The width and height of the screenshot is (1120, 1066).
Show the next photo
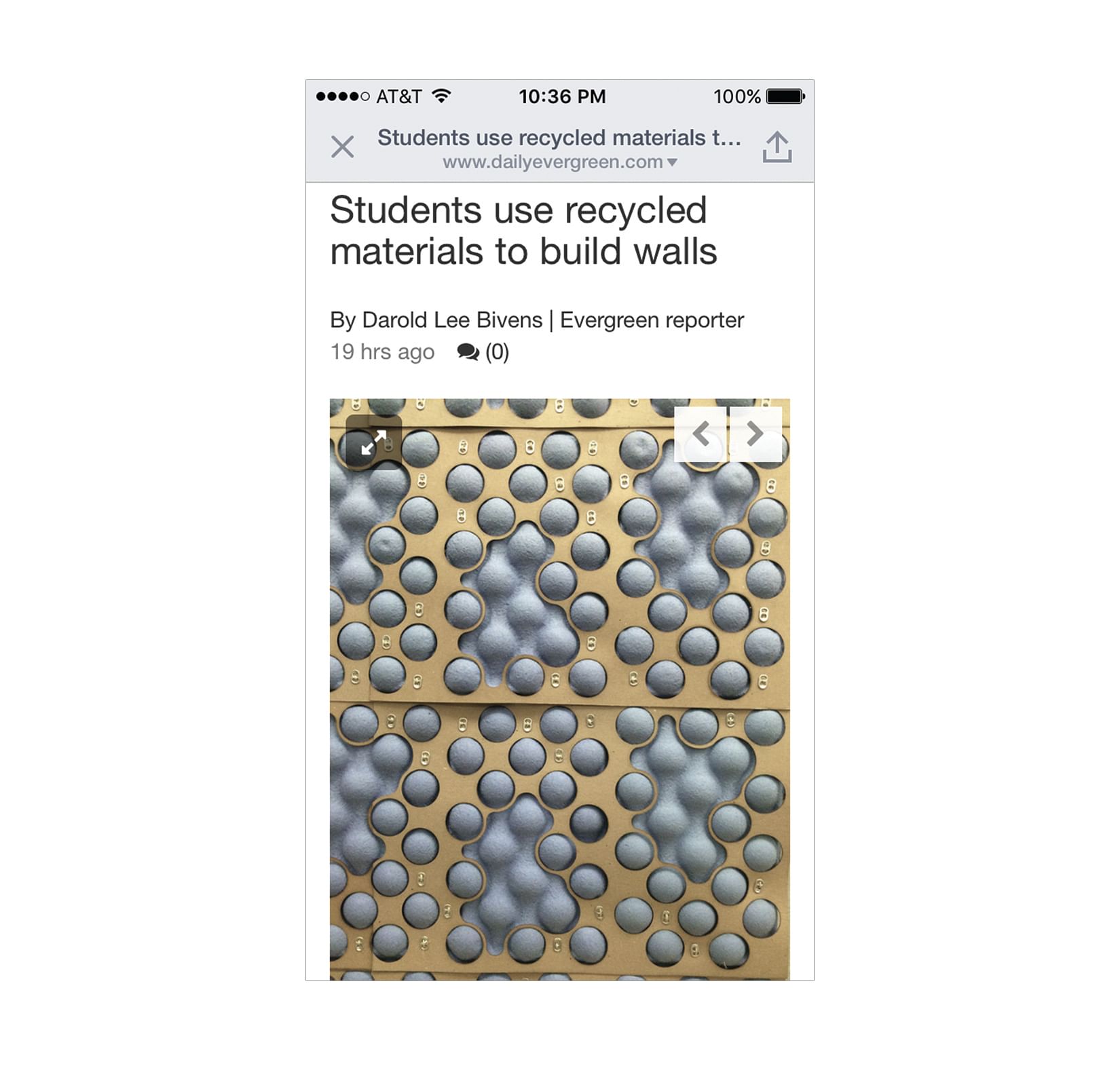(755, 434)
